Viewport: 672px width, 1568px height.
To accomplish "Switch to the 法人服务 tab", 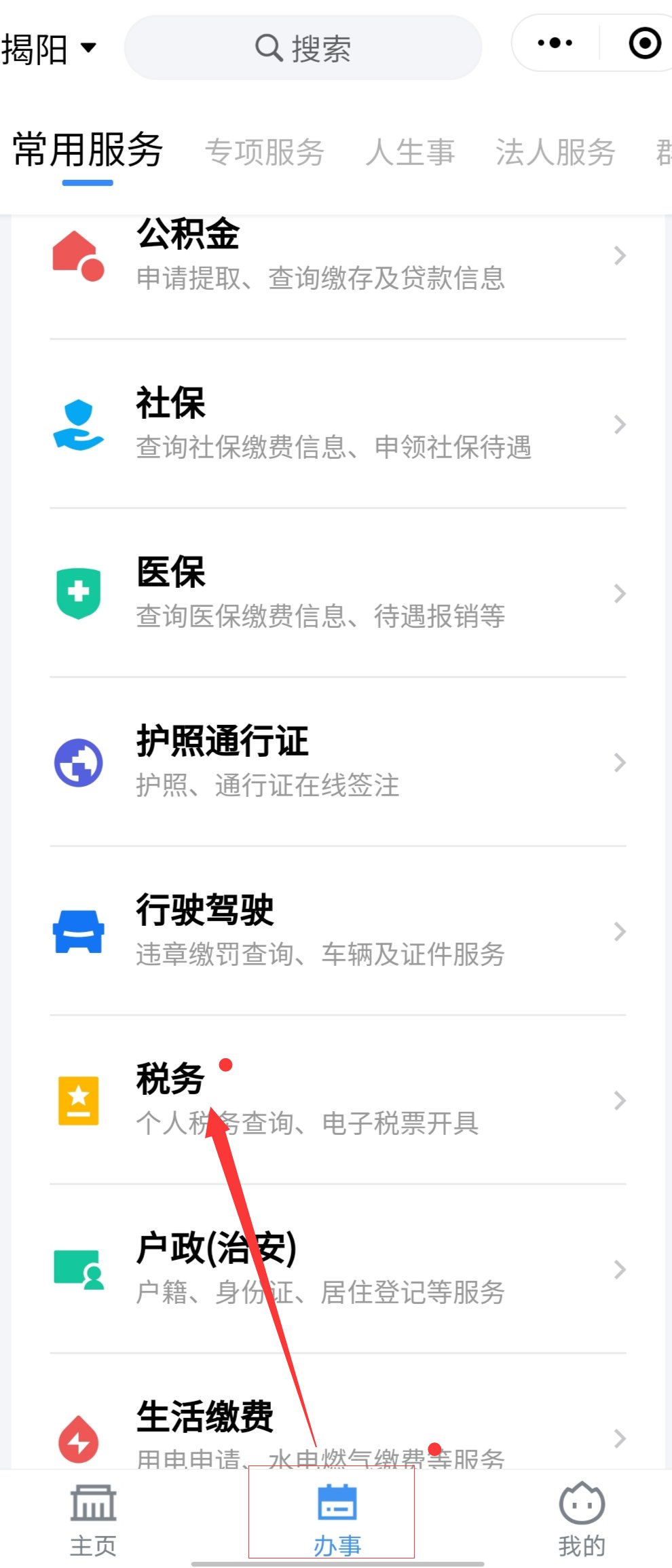I will (555, 152).
